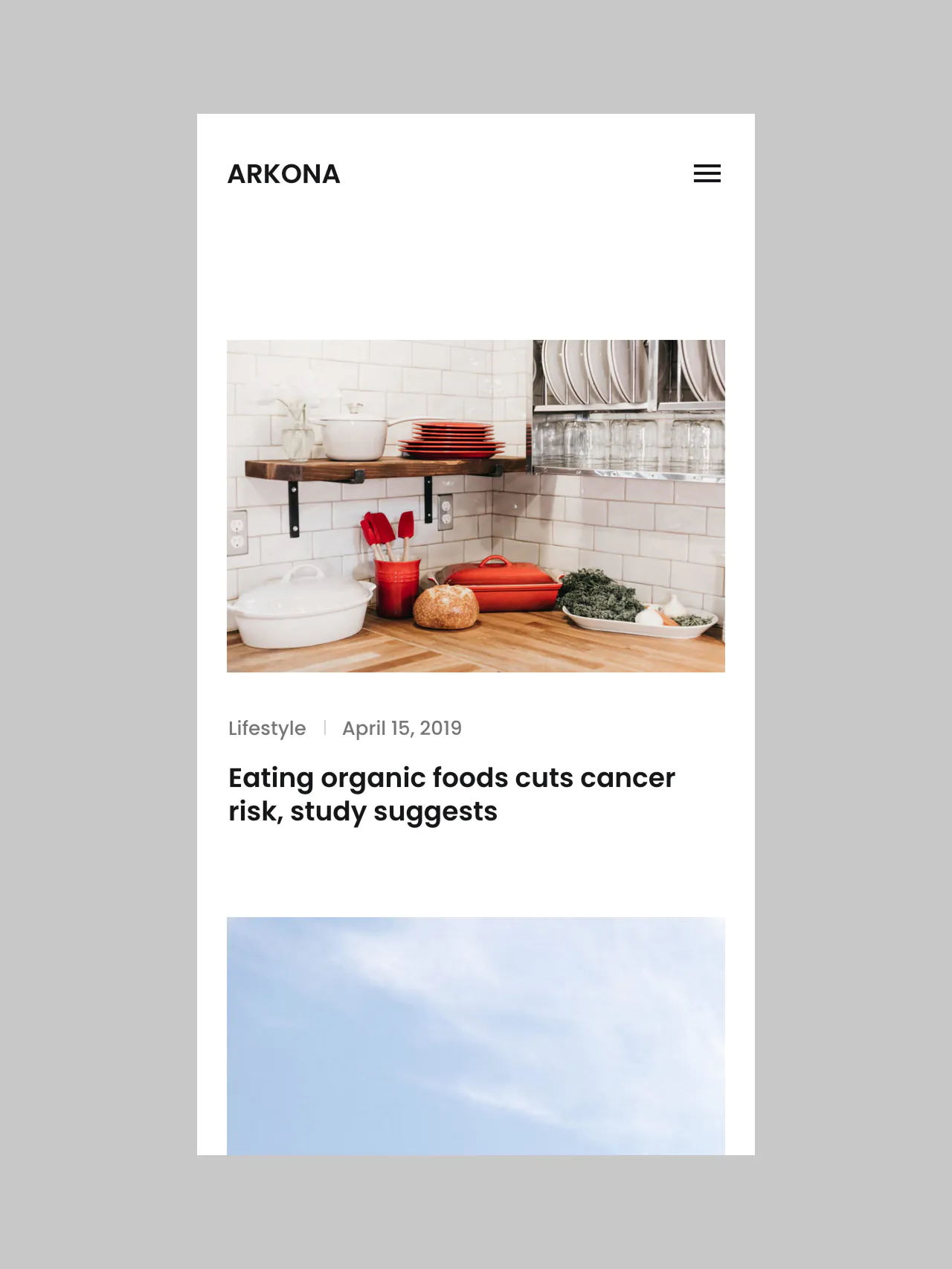Open the hamburger menu

[x=707, y=173]
